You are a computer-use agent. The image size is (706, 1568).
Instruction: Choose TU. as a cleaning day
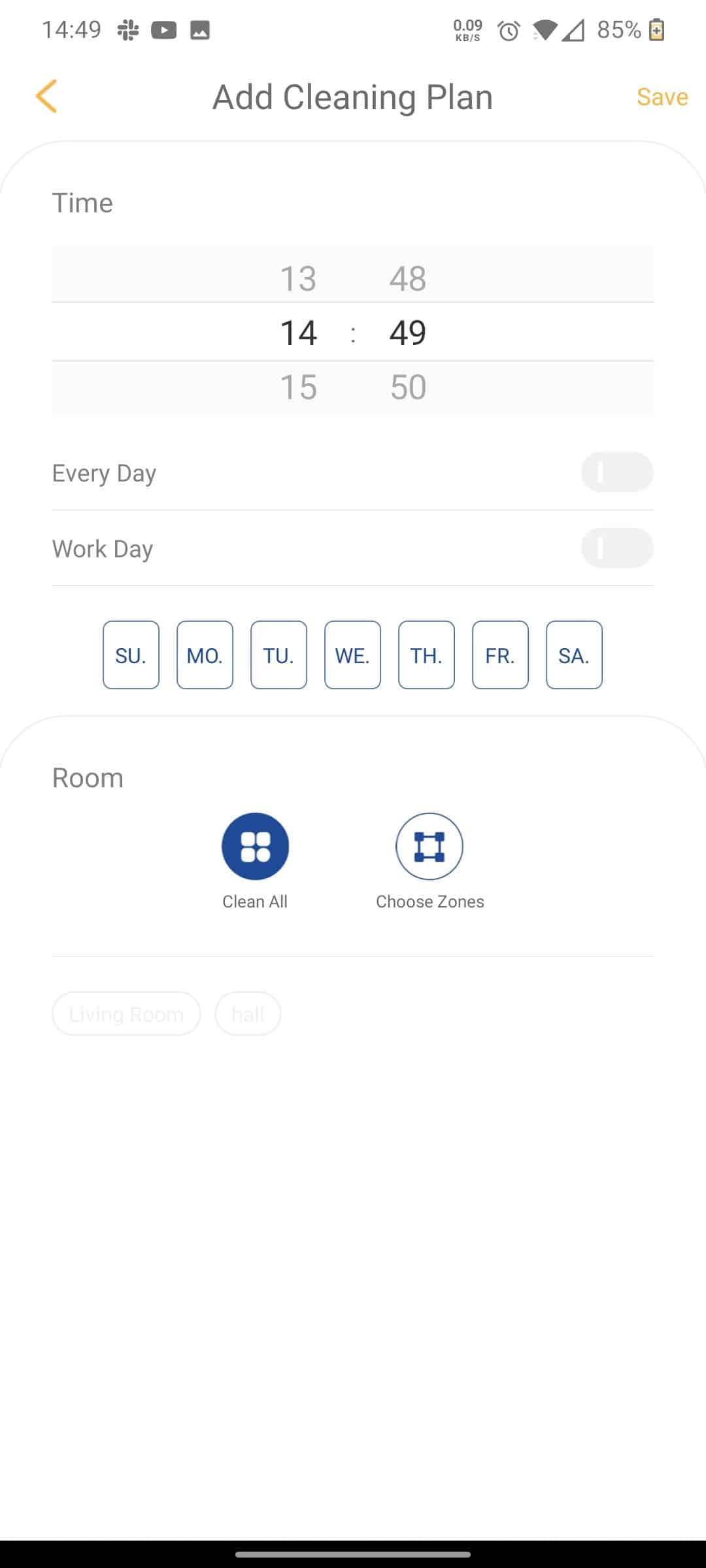[278, 655]
